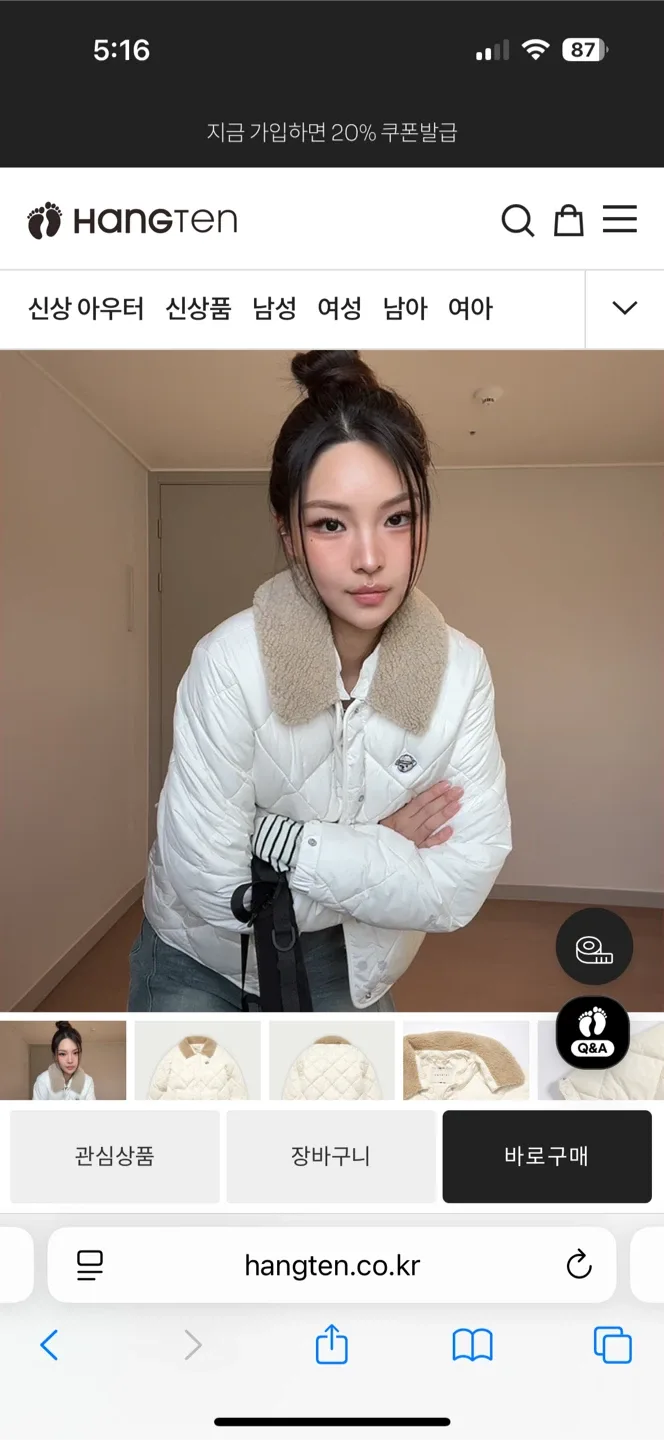
Task: Open the size guide measuring tape button
Action: [x=594, y=947]
